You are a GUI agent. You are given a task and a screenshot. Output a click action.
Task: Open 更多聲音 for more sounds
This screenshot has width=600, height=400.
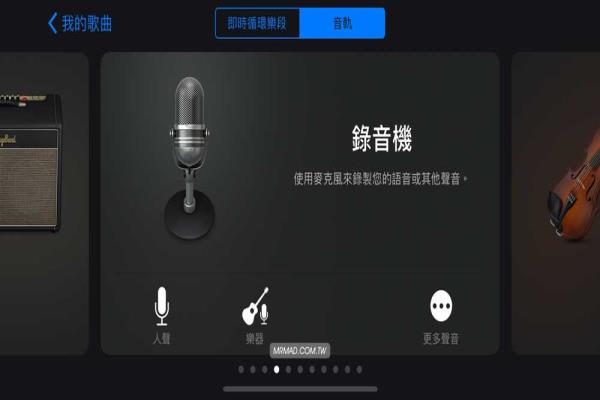pyautogui.click(x=441, y=316)
